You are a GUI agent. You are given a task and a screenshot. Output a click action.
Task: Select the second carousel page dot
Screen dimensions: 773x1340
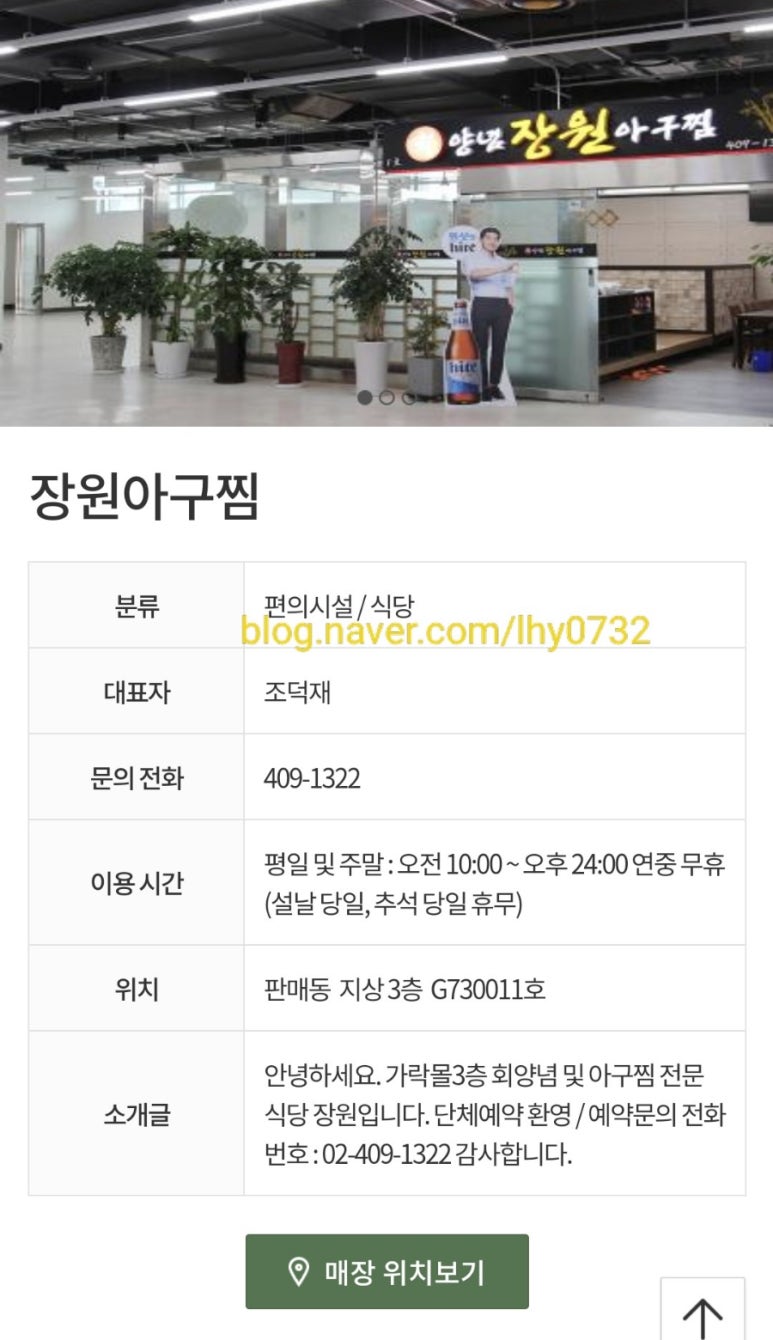[x=387, y=398]
